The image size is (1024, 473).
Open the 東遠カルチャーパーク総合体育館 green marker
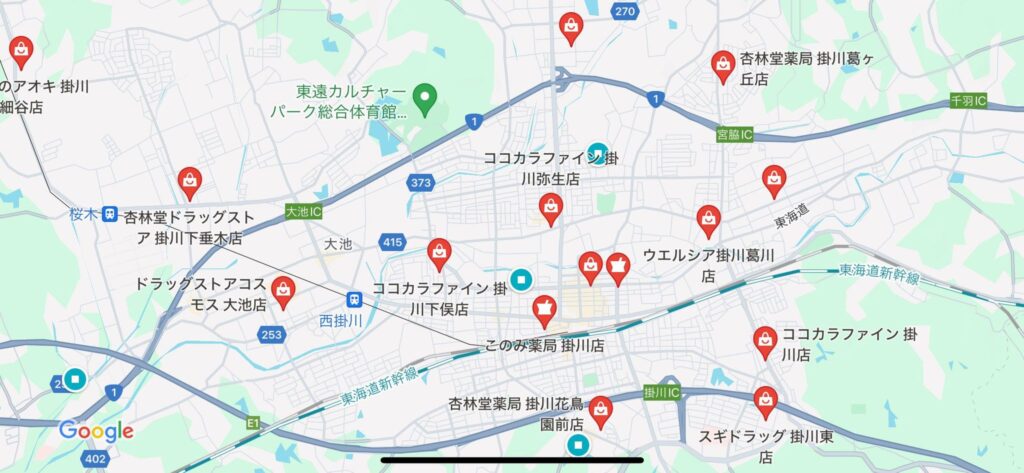click(425, 98)
